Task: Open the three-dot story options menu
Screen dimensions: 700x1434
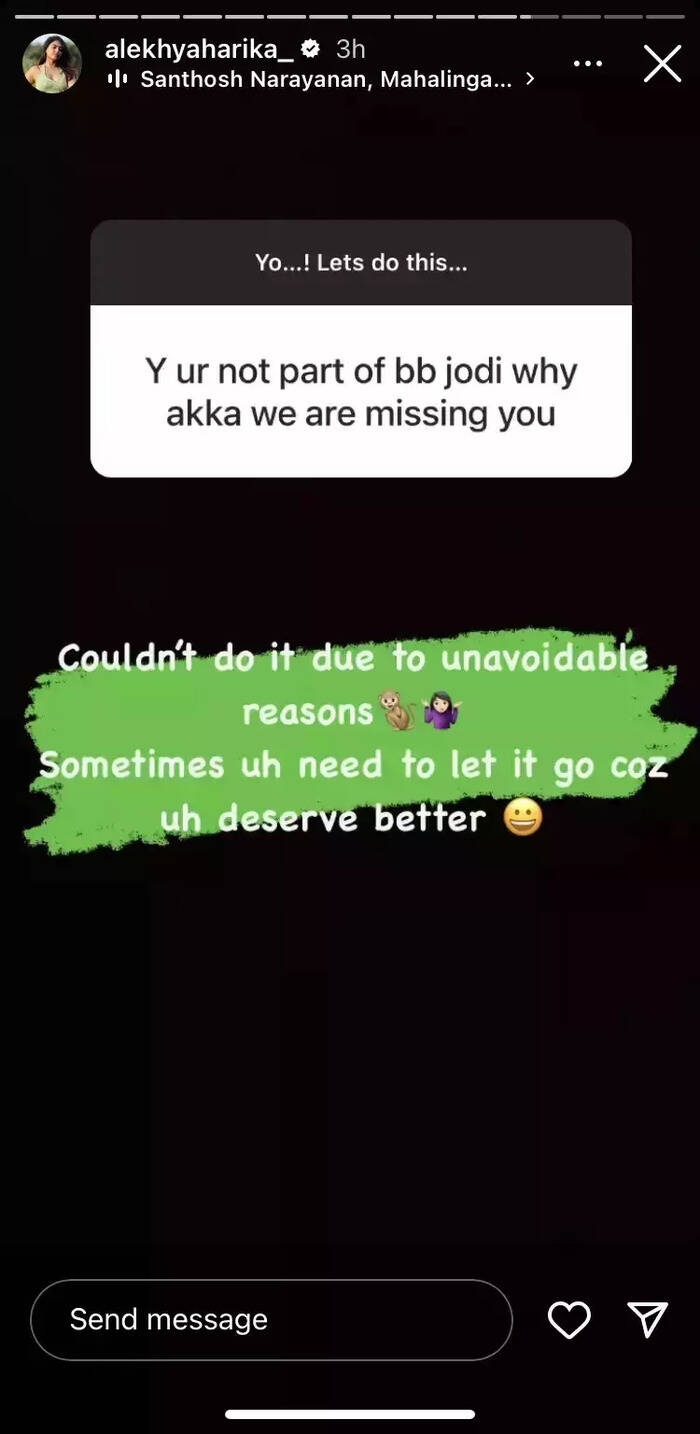Action: [x=588, y=63]
